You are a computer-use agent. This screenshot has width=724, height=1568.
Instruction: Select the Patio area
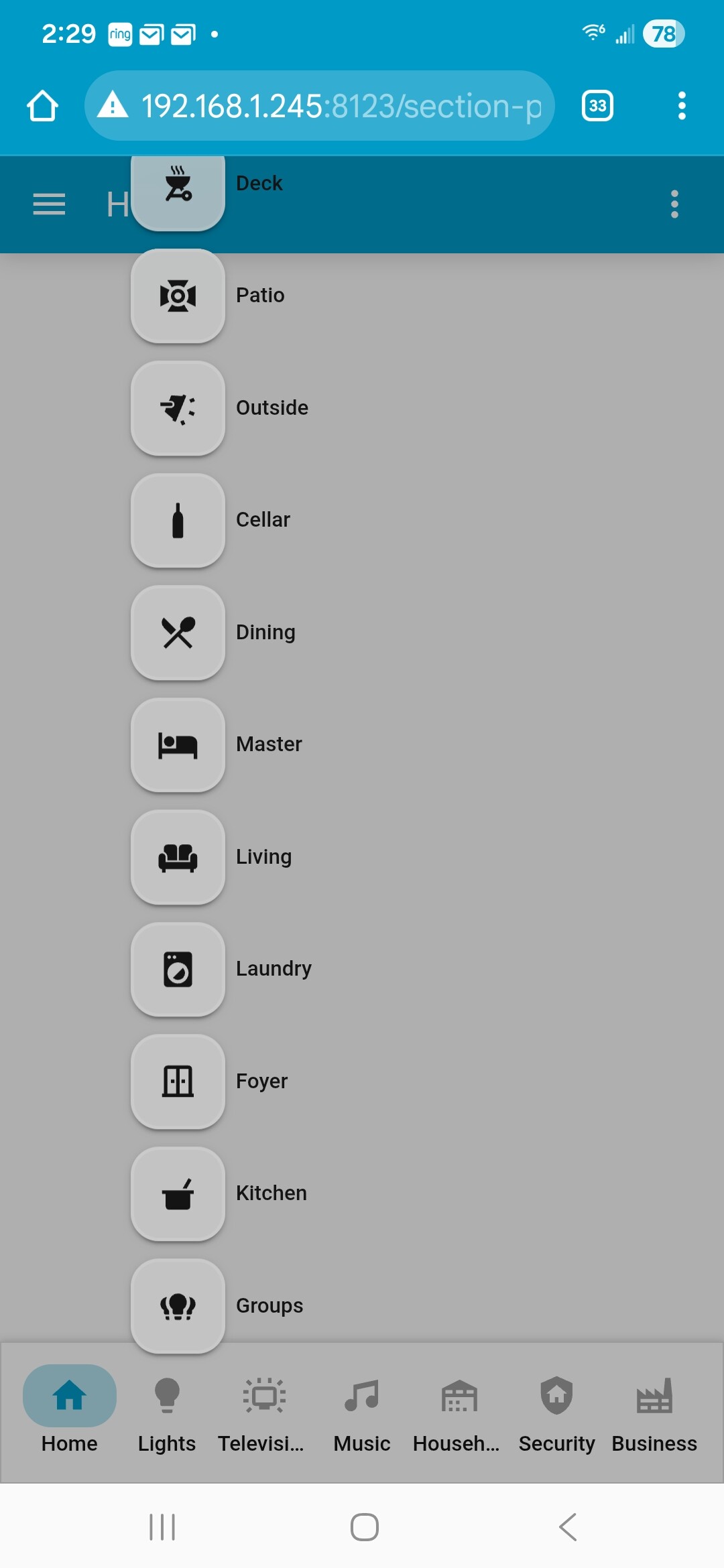pyautogui.click(x=178, y=296)
